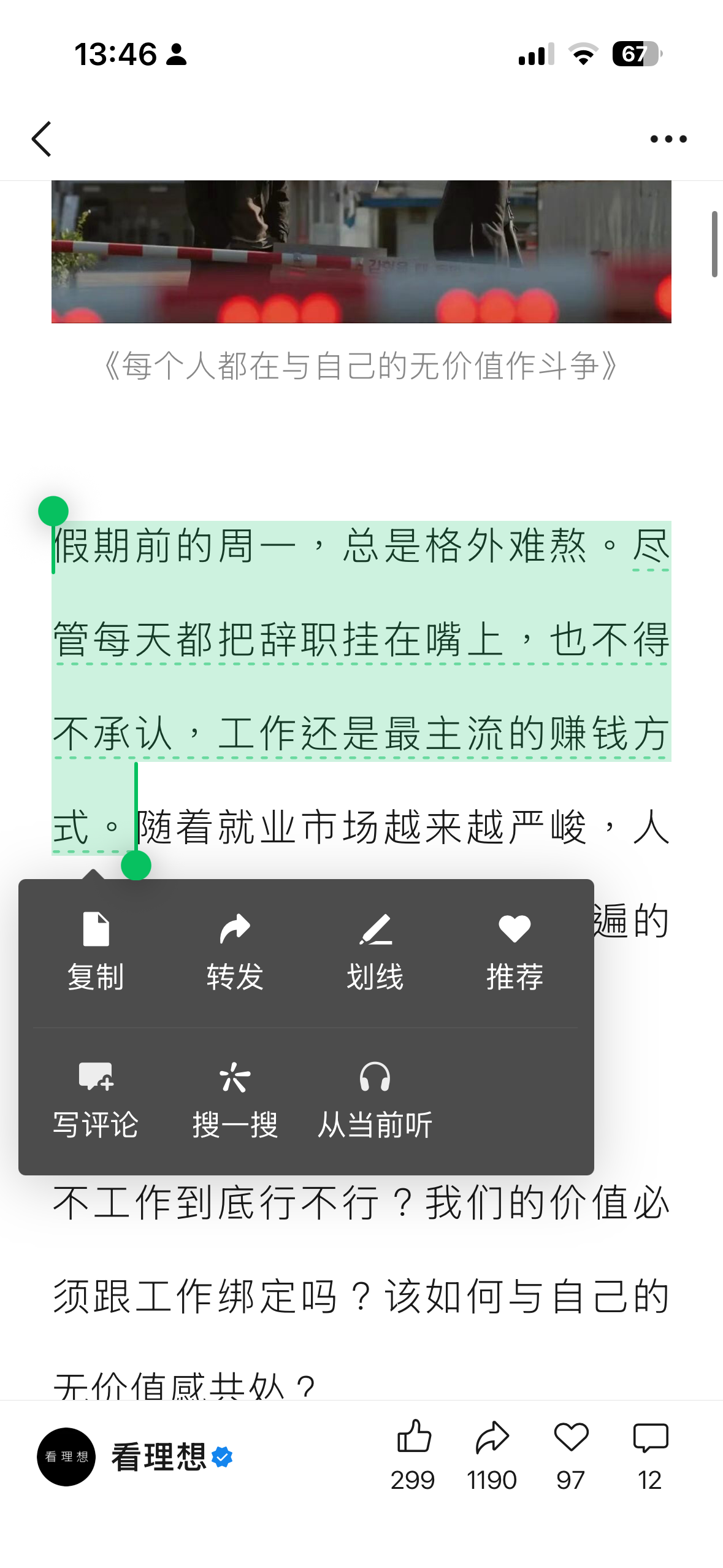Open the three-dot overflow menu

point(668,139)
